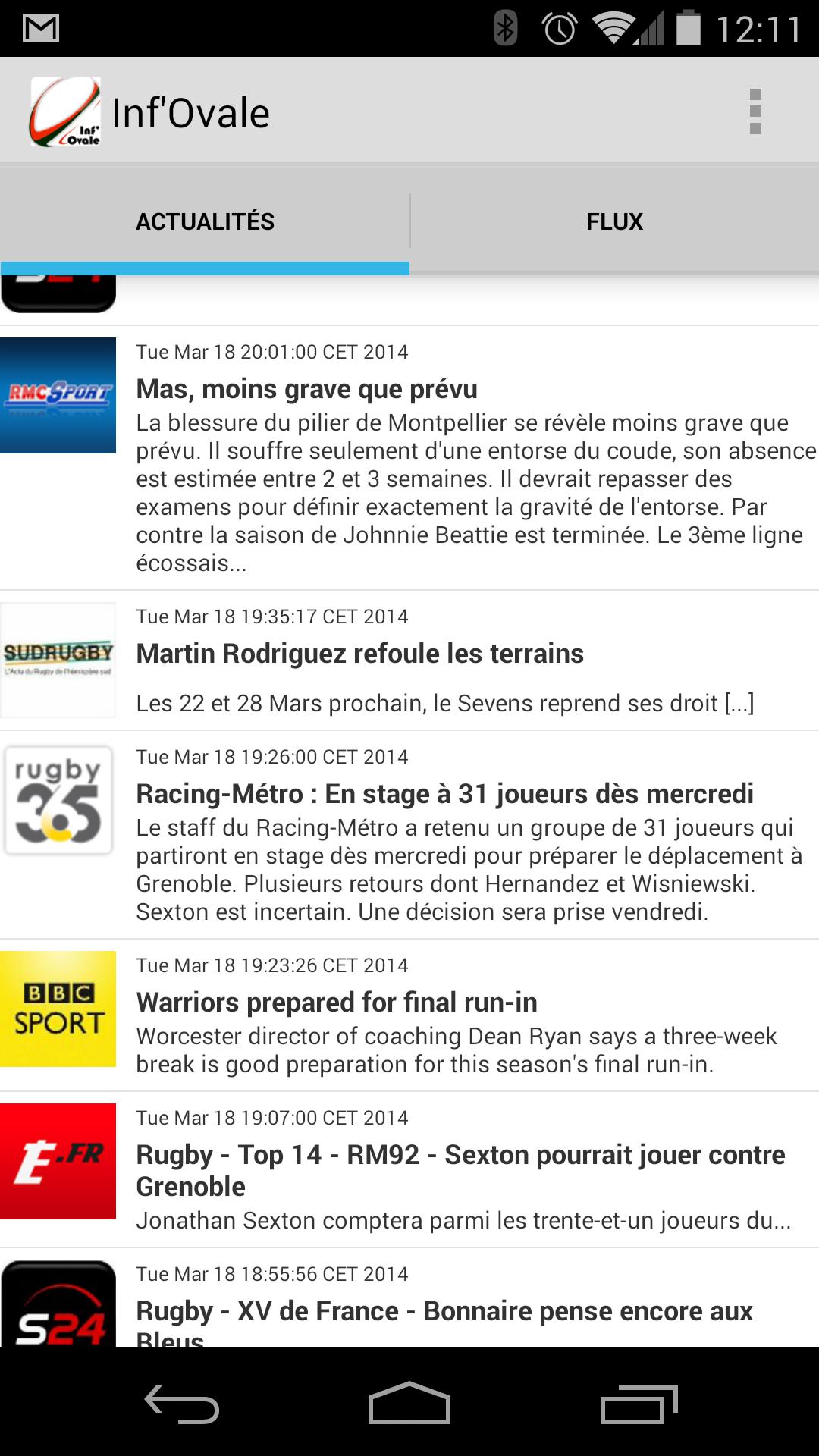Go back with the system back button

tap(182, 1403)
